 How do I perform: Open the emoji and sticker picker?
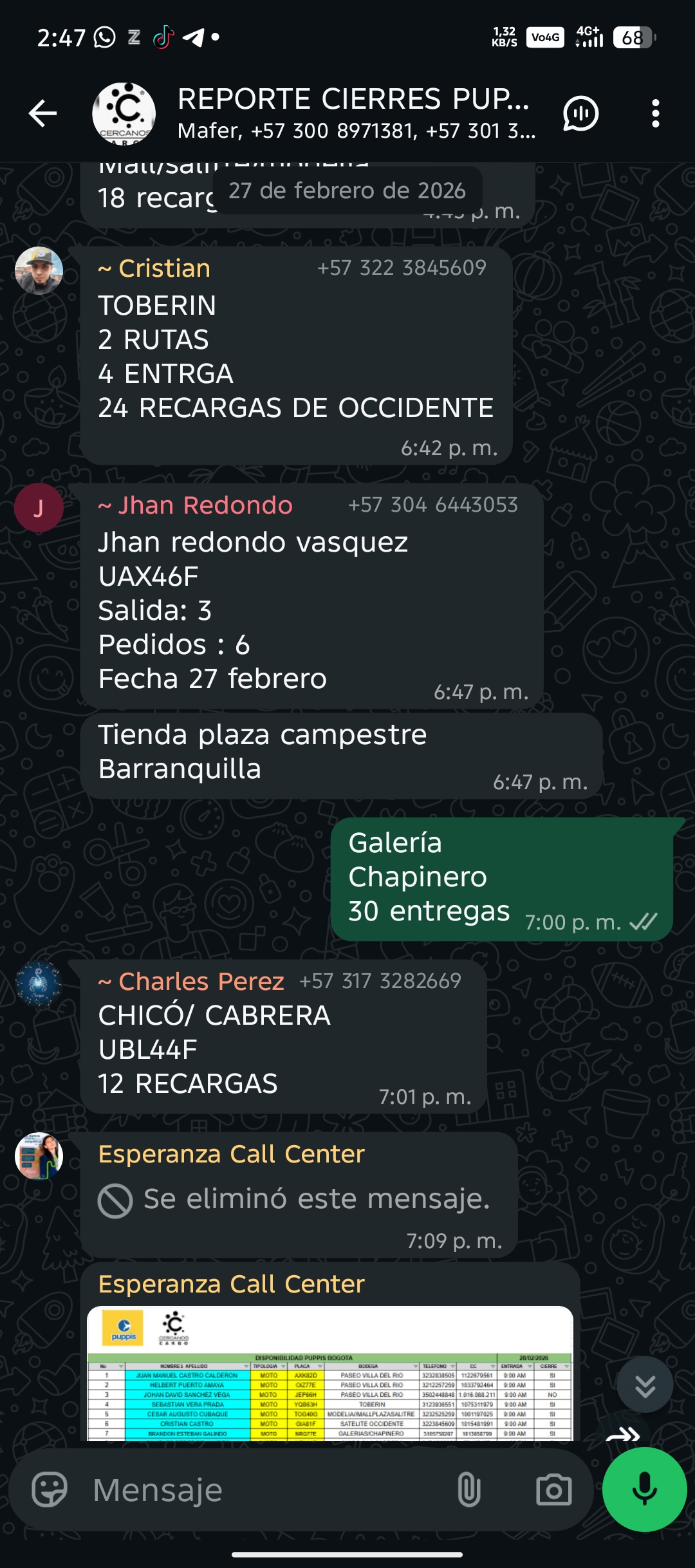(x=50, y=1489)
